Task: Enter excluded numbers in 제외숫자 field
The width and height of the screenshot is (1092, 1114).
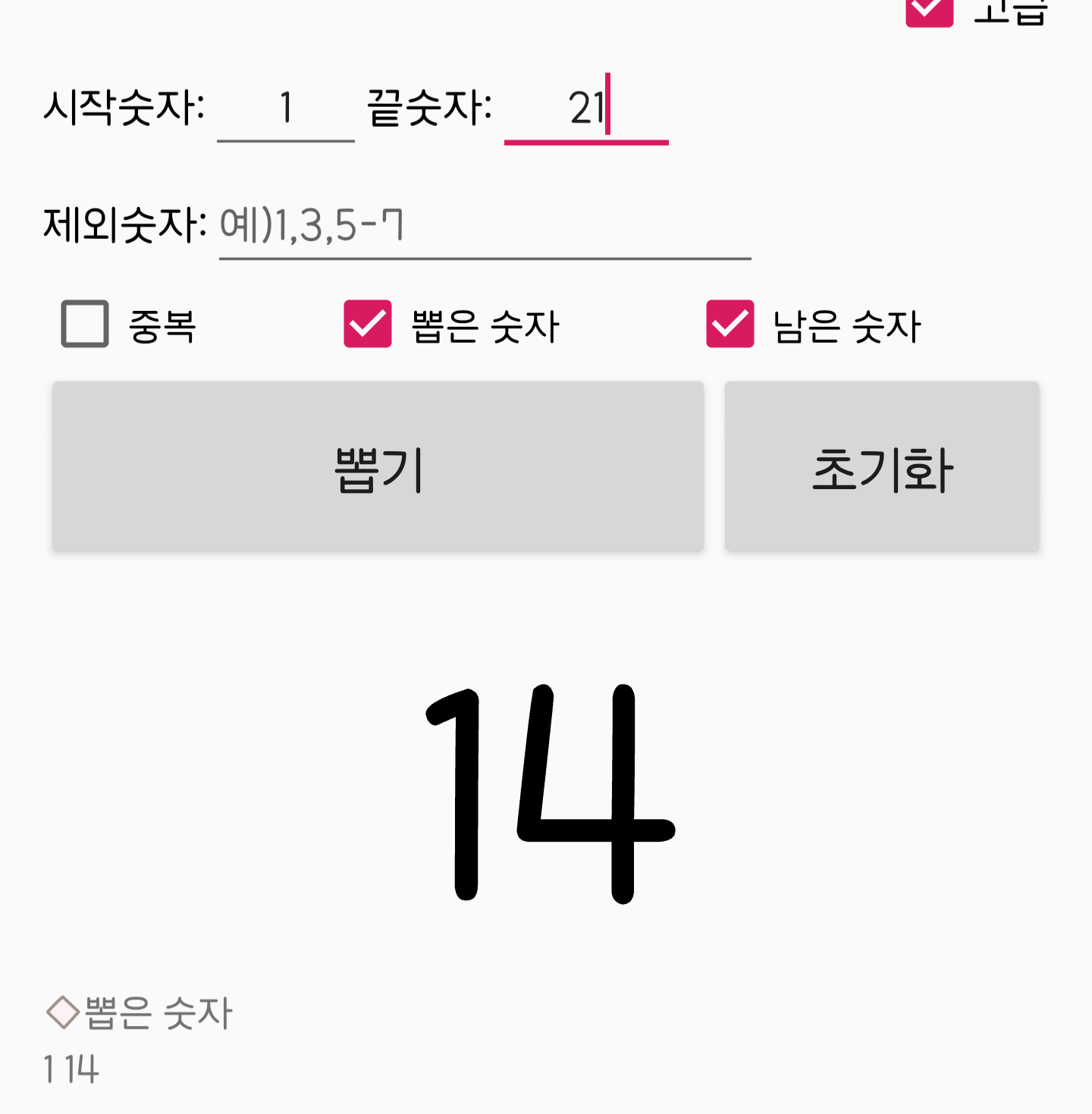Action: [484, 226]
